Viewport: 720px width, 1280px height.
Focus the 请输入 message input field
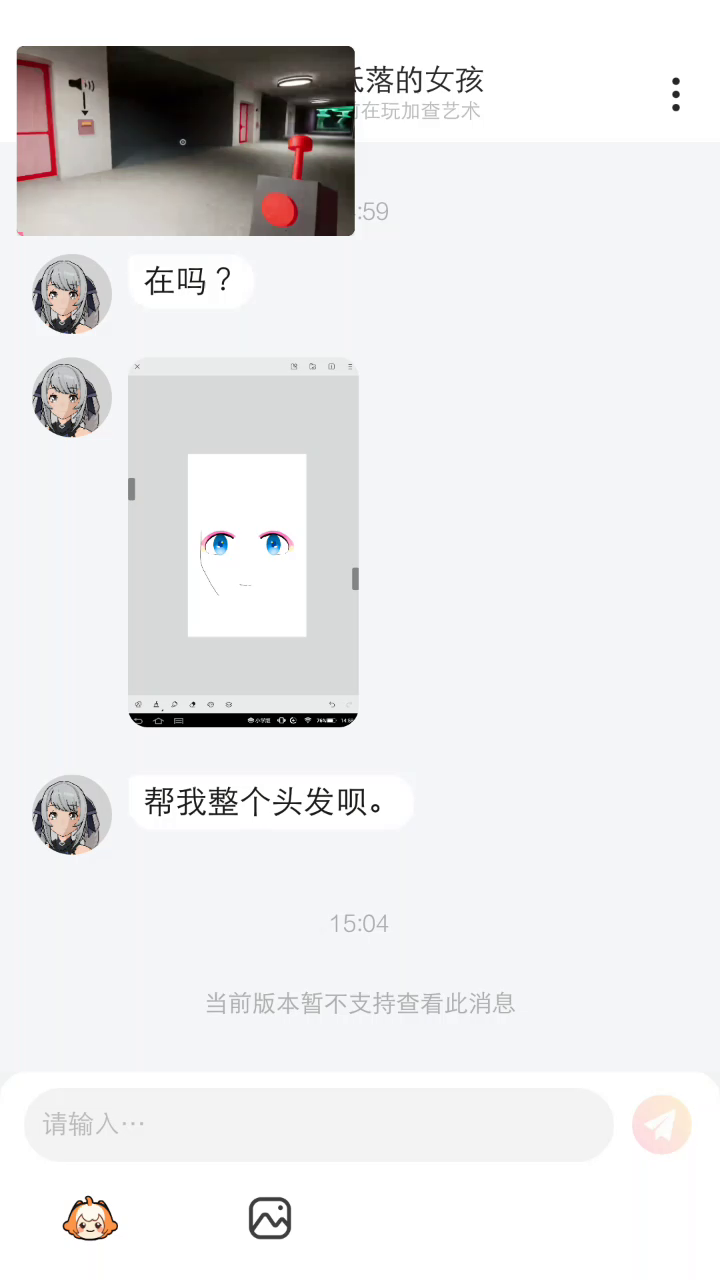click(318, 1125)
